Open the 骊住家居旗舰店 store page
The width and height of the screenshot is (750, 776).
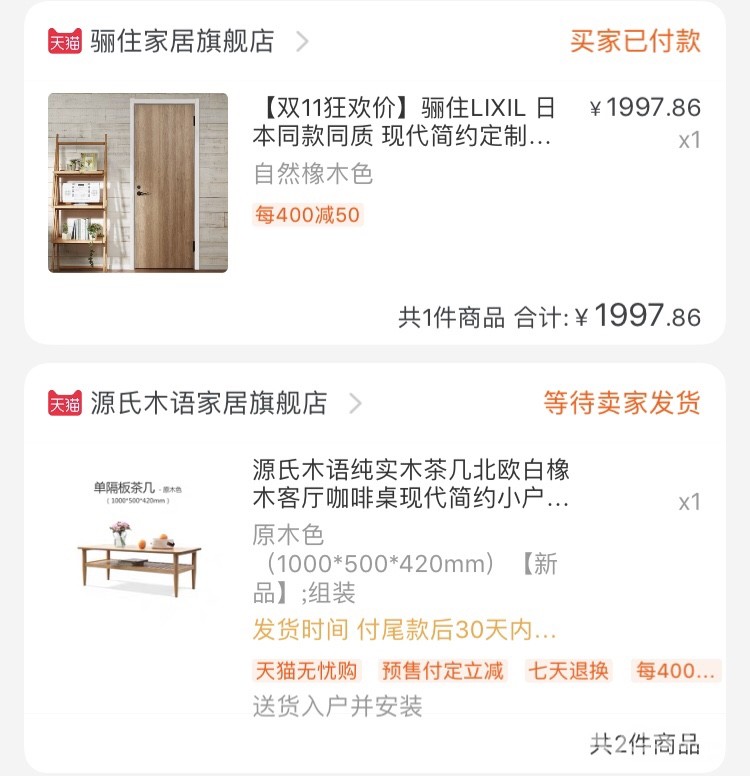(x=182, y=41)
